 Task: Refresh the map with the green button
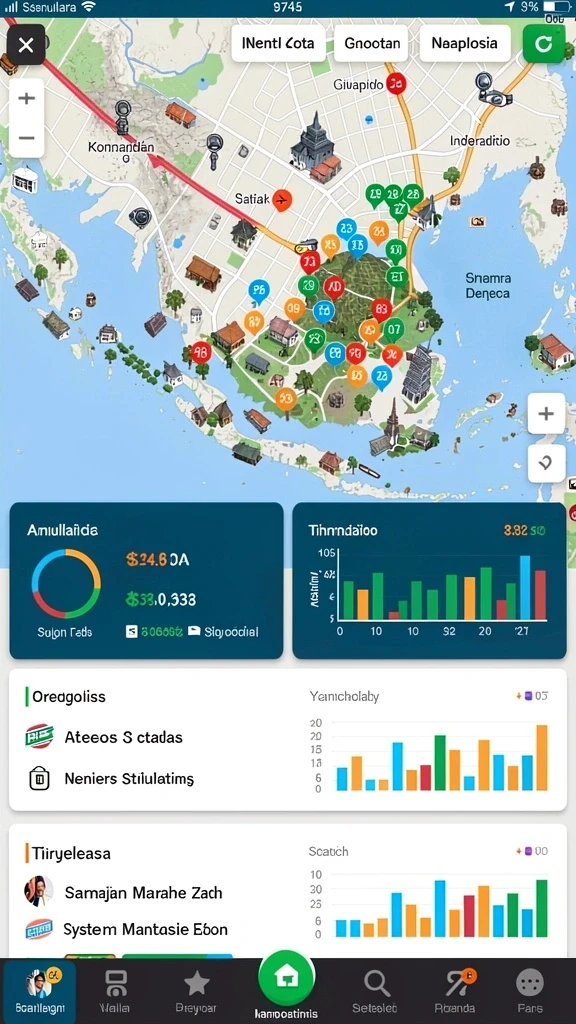(543, 44)
